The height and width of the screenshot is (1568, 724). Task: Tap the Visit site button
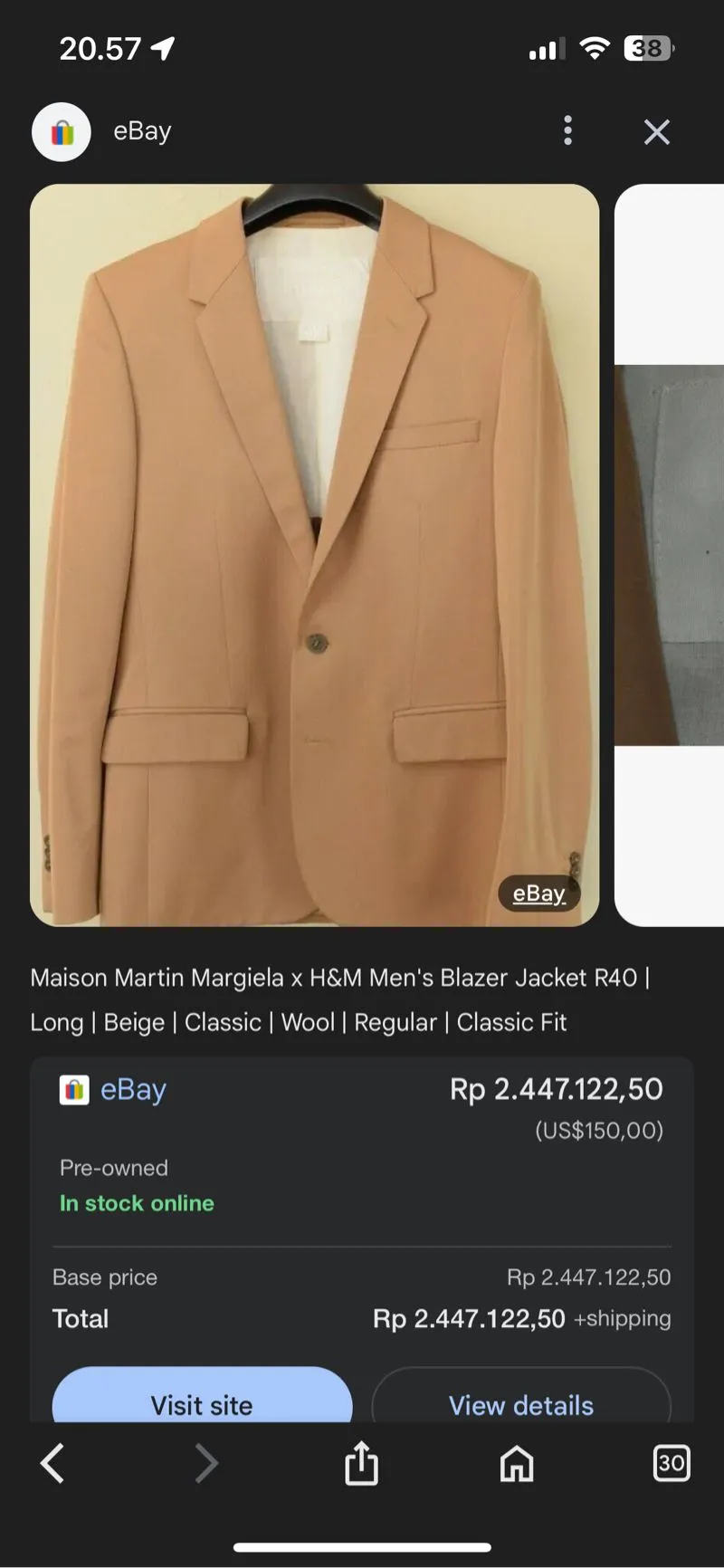coord(200,1406)
